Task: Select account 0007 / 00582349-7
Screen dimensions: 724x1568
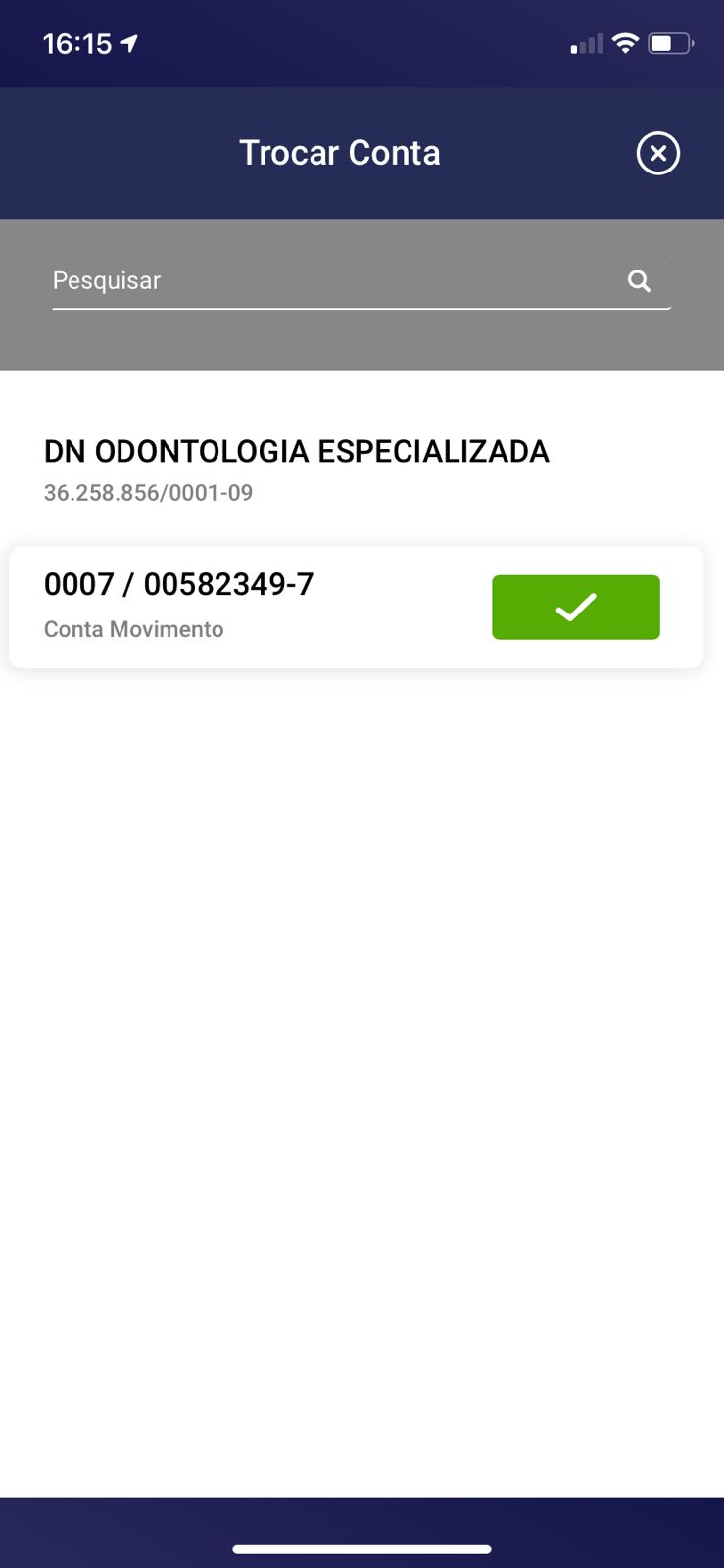Action: point(179,585)
